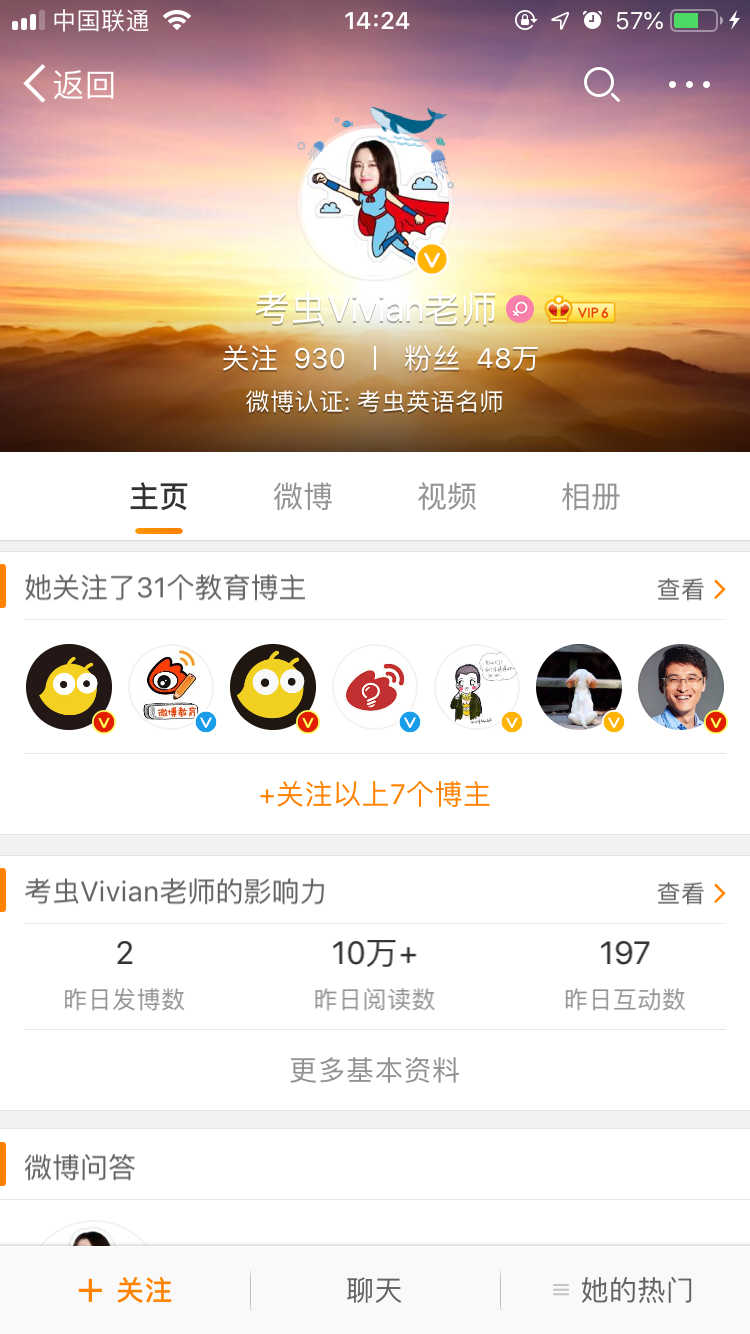Screen dimensions: 750x1334
Task: Follow this user with + 关注
Action: [x=125, y=1291]
